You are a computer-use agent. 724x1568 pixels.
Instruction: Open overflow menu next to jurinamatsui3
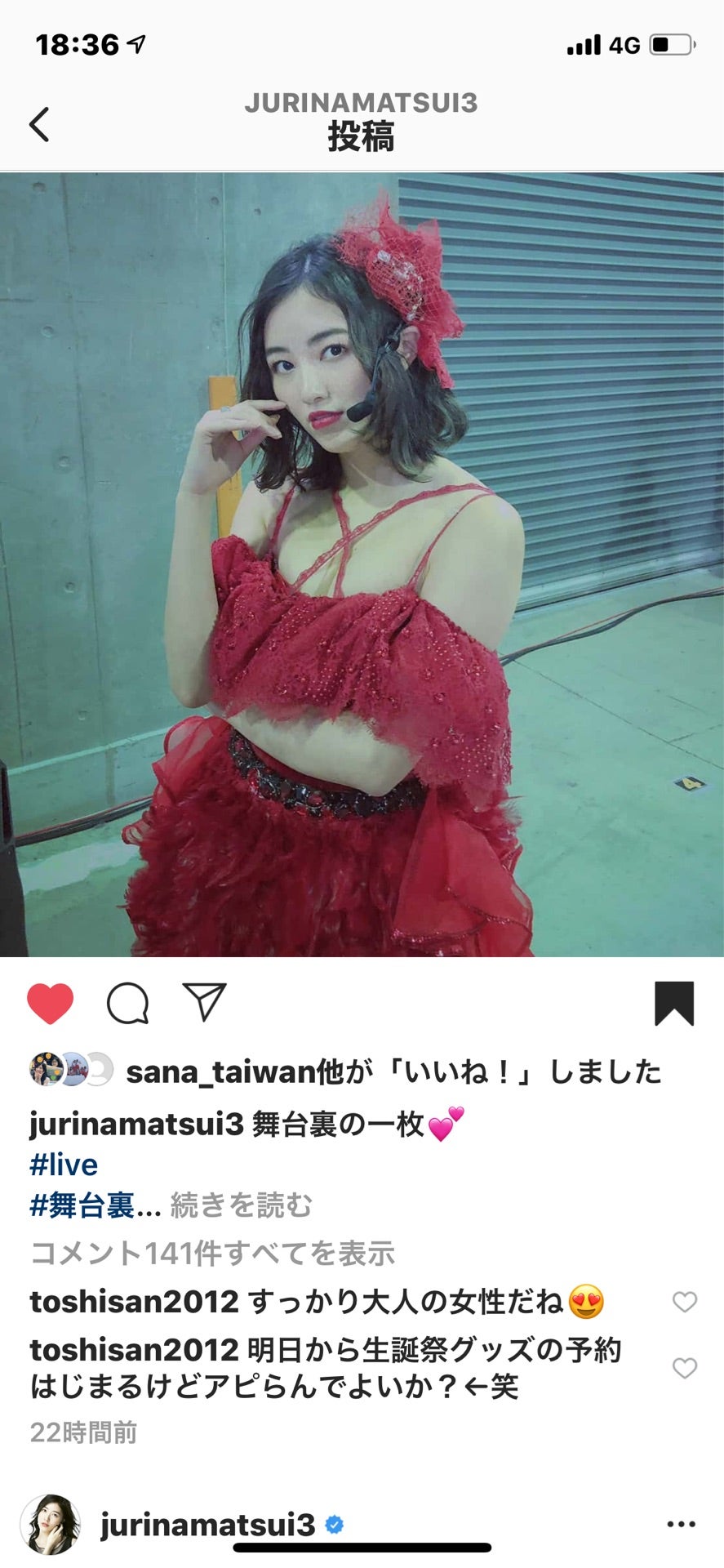click(x=681, y=1524)
